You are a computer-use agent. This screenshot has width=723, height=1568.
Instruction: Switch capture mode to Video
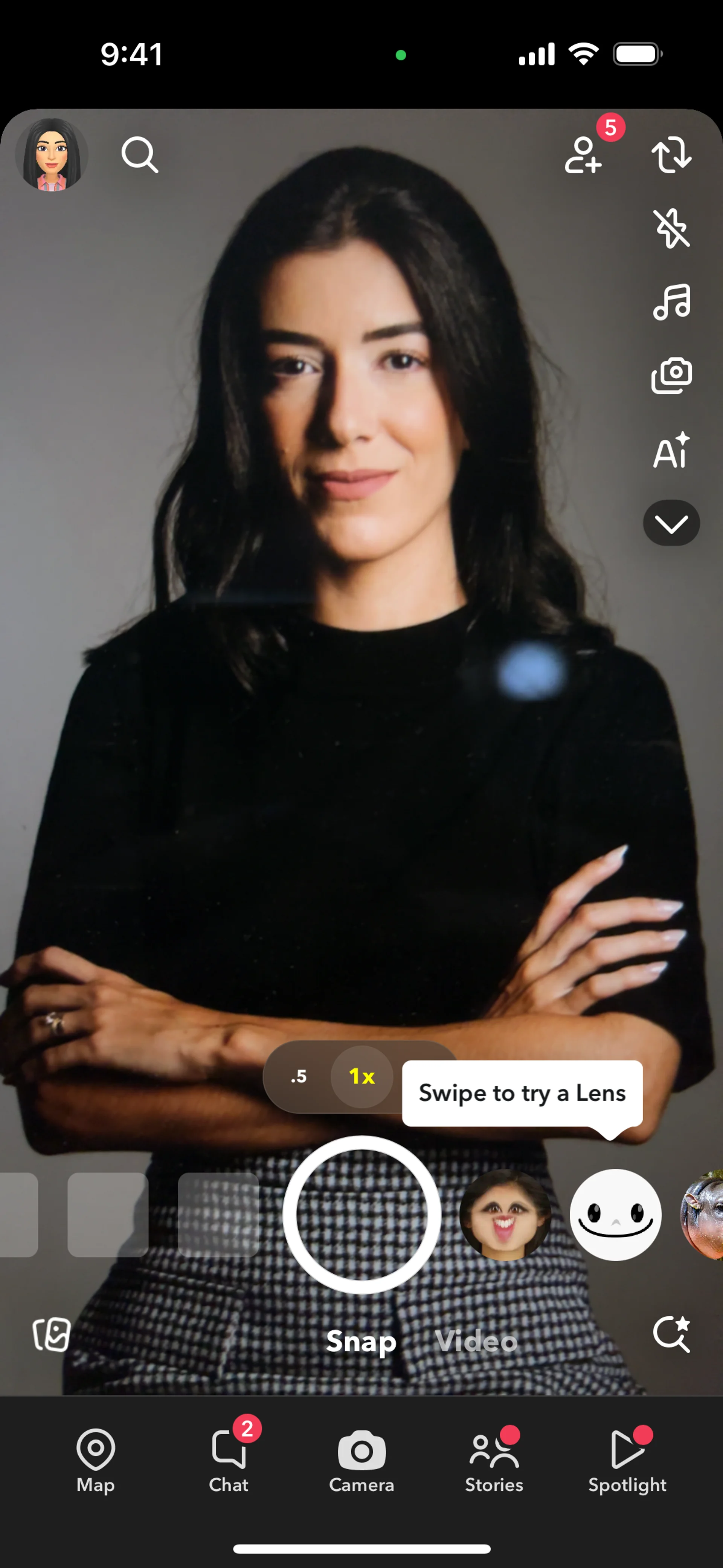[x=476, y=1341]
